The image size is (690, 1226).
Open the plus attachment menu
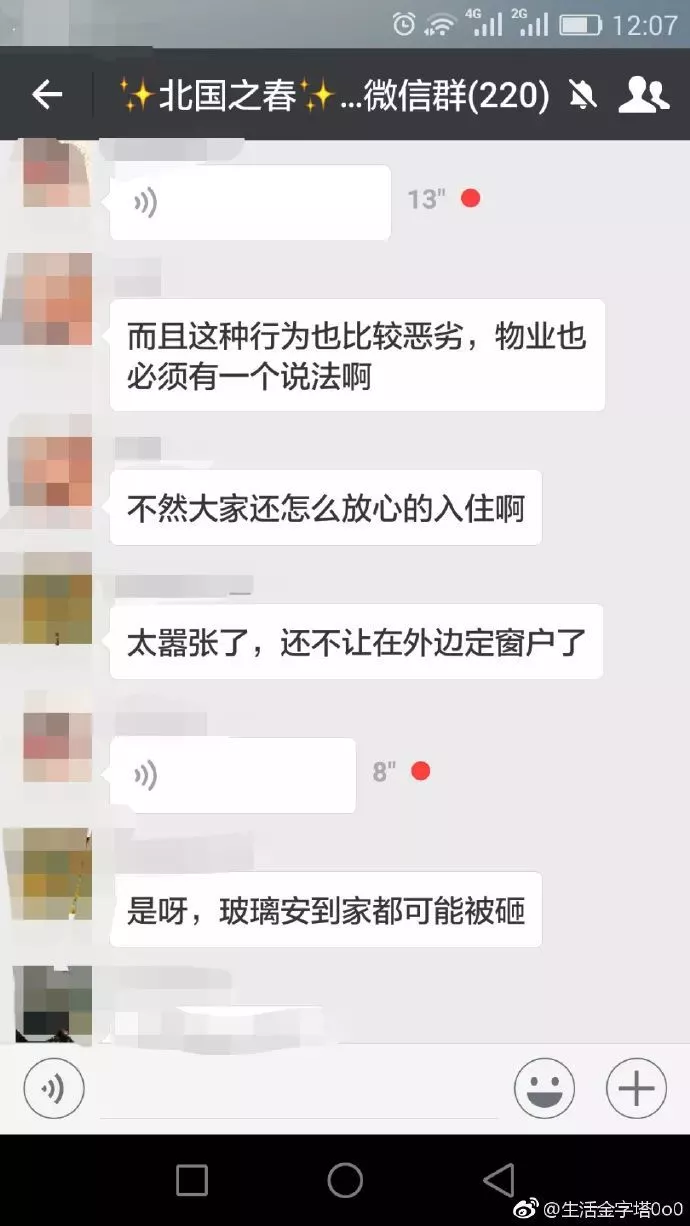click(x=636, y=1088)
